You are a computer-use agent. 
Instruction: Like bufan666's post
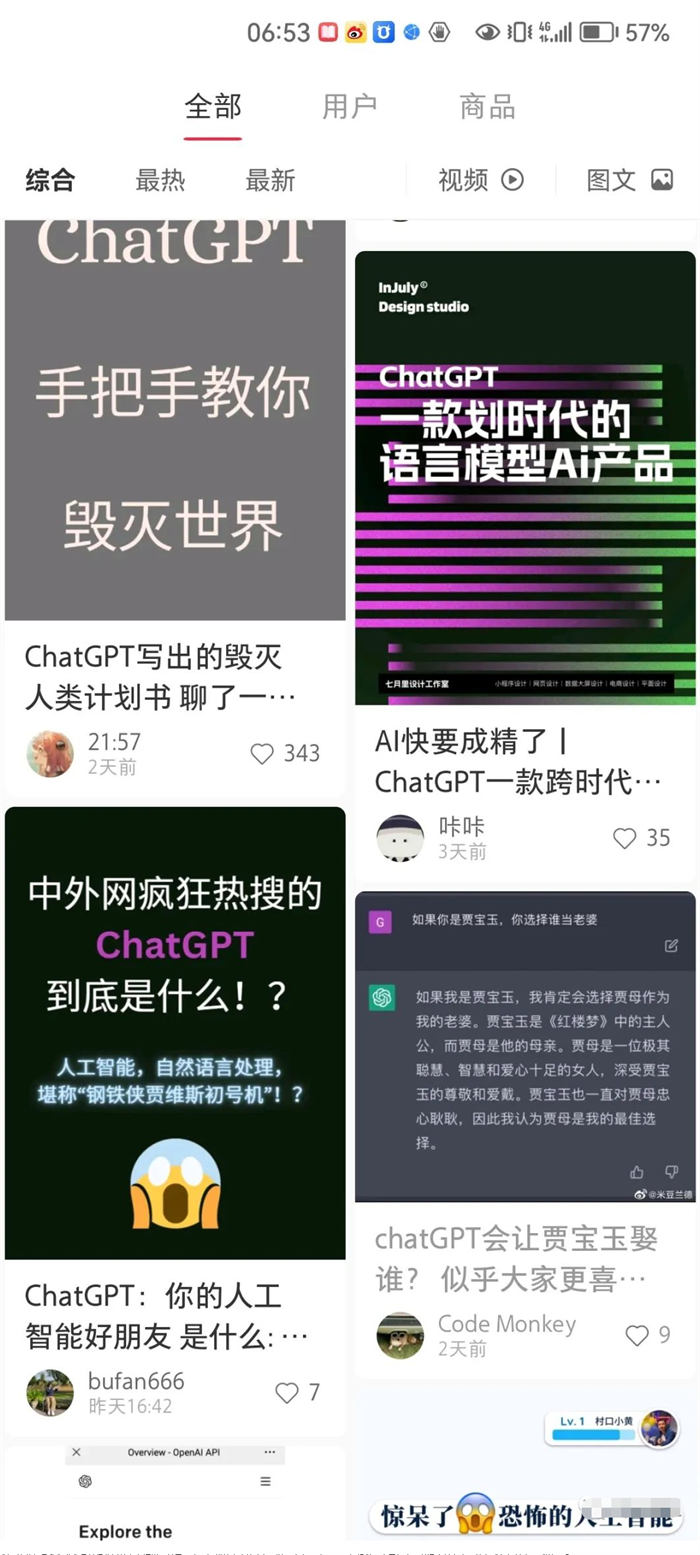(286, 1392)
